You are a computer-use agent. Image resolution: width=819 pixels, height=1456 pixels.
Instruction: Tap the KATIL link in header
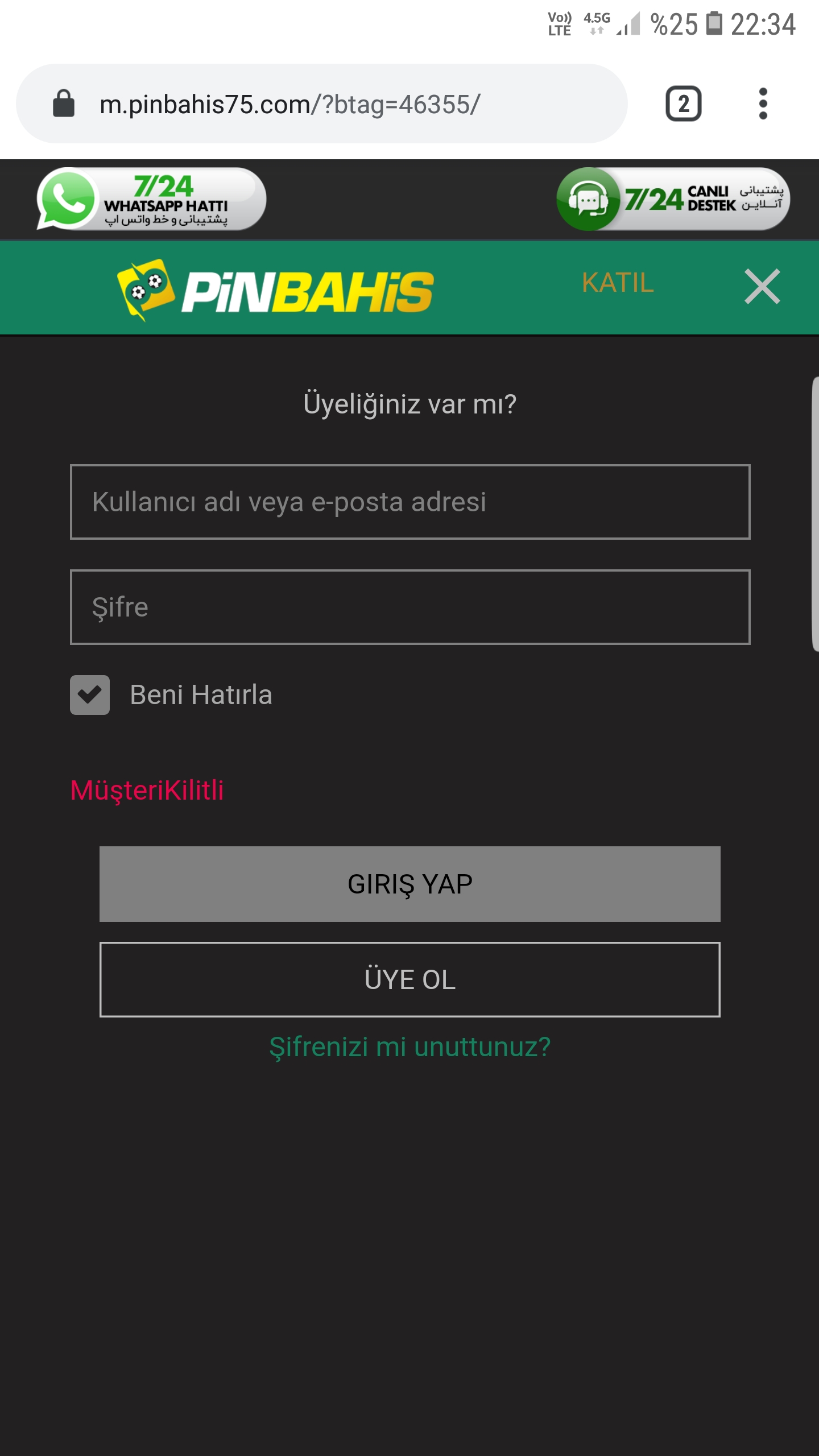618,283
